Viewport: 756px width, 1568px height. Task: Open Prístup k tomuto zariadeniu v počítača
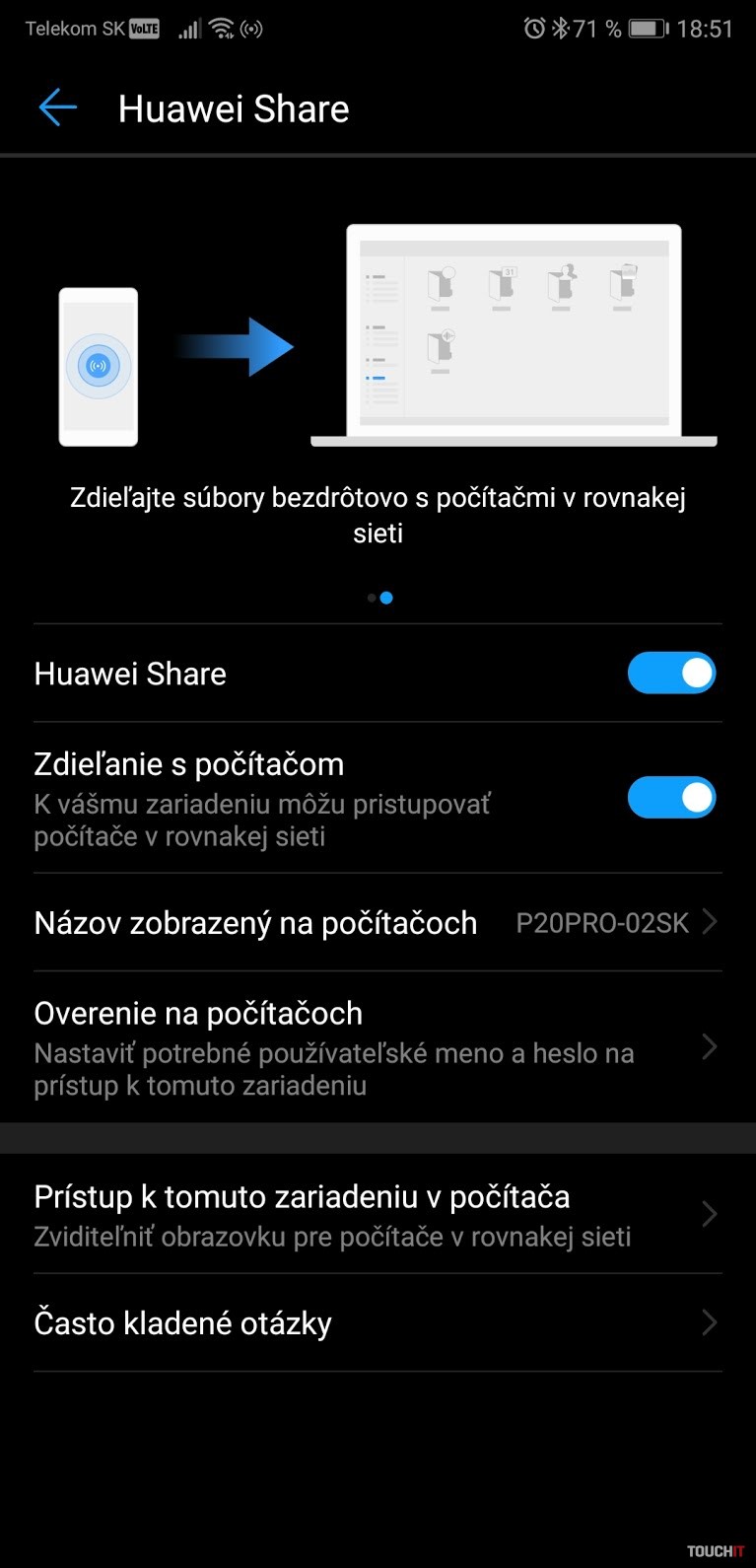[378, 1214]
